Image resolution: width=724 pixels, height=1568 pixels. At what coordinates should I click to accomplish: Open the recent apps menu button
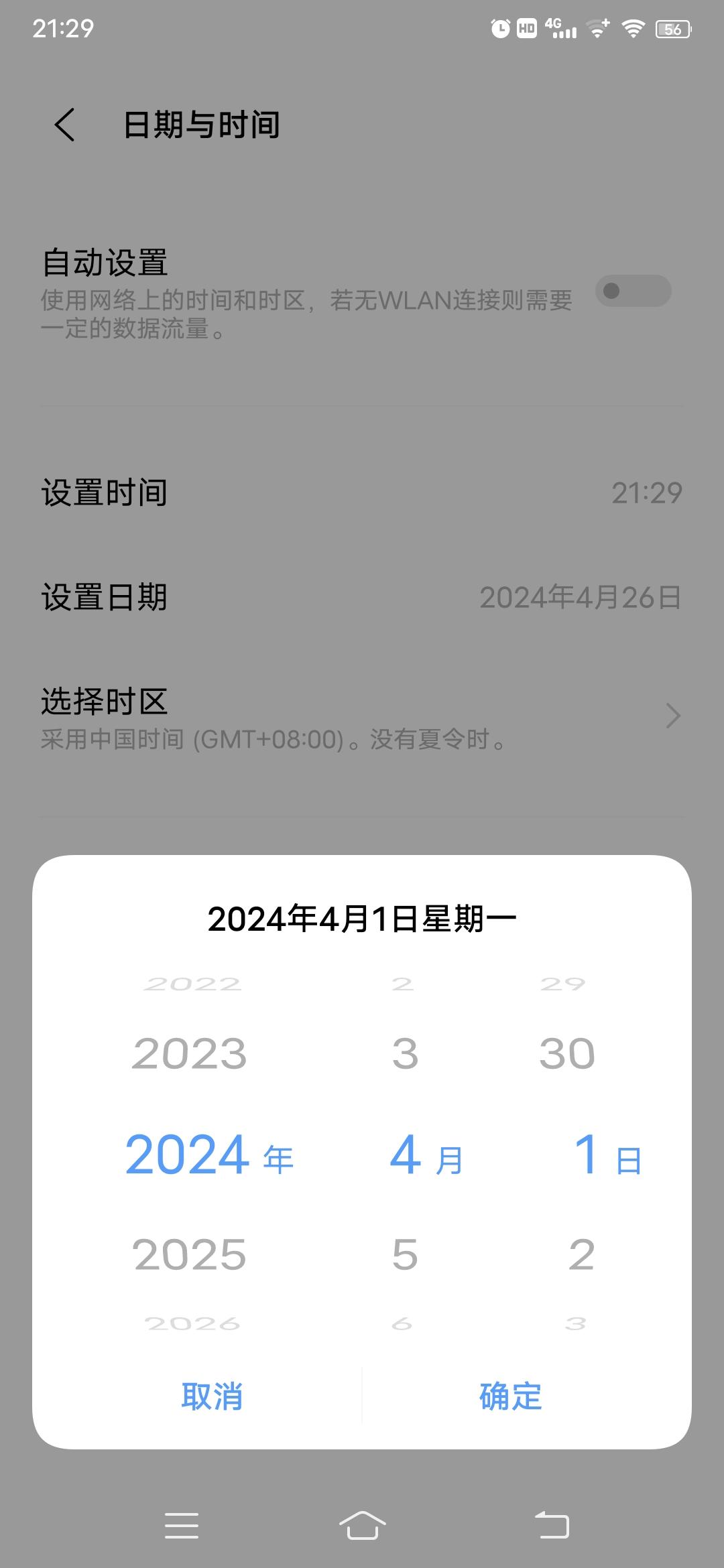click(x=182, y=1526)
